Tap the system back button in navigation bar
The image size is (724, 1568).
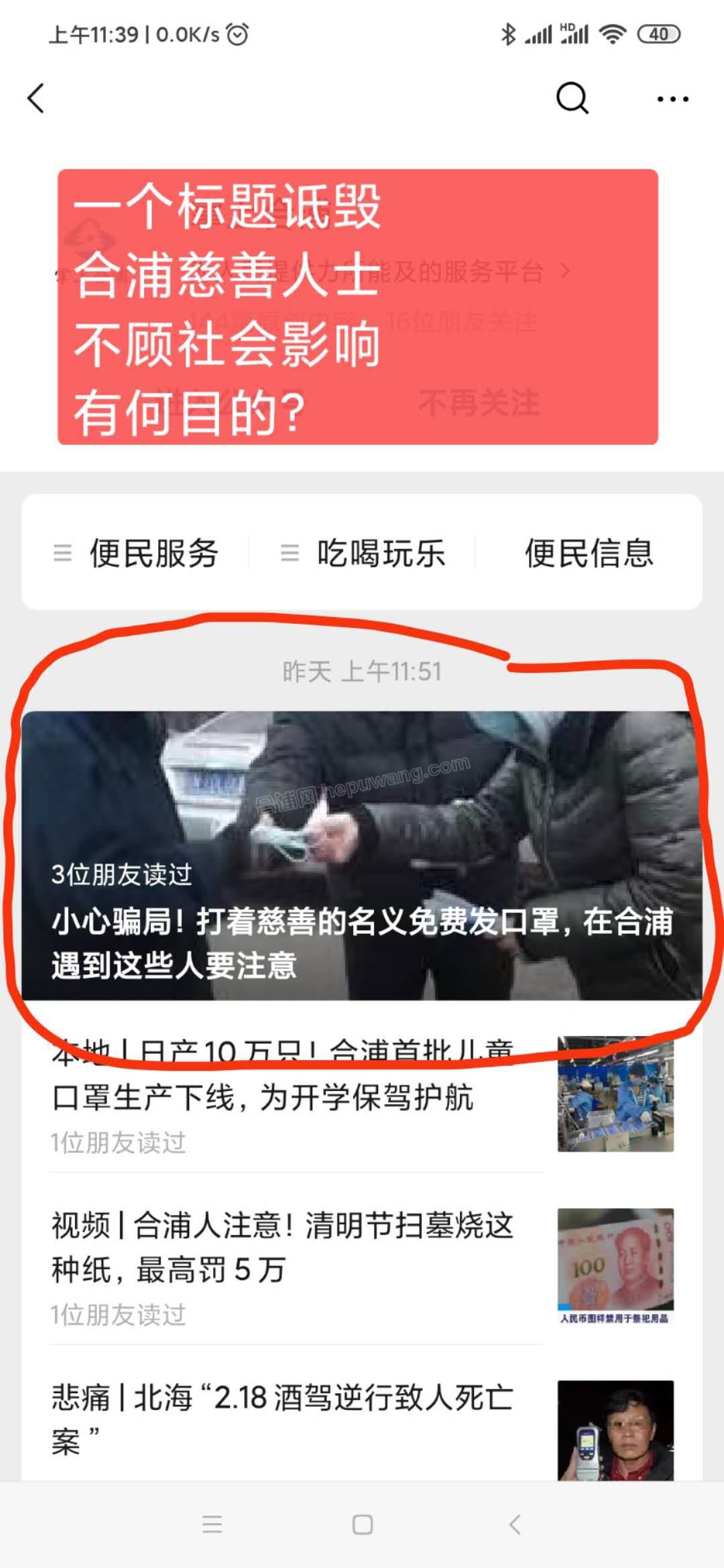coord(515,1525)
